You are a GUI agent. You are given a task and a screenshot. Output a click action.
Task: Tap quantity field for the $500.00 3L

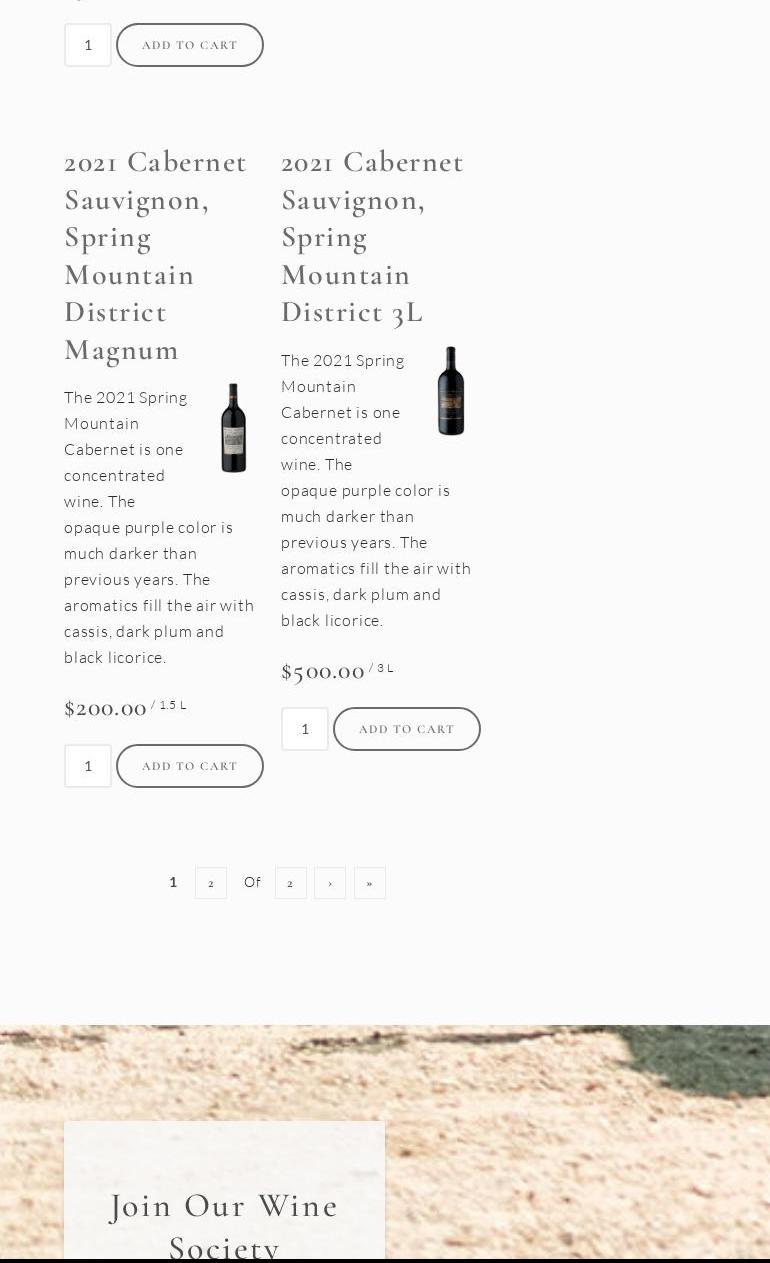click(305, 729)
